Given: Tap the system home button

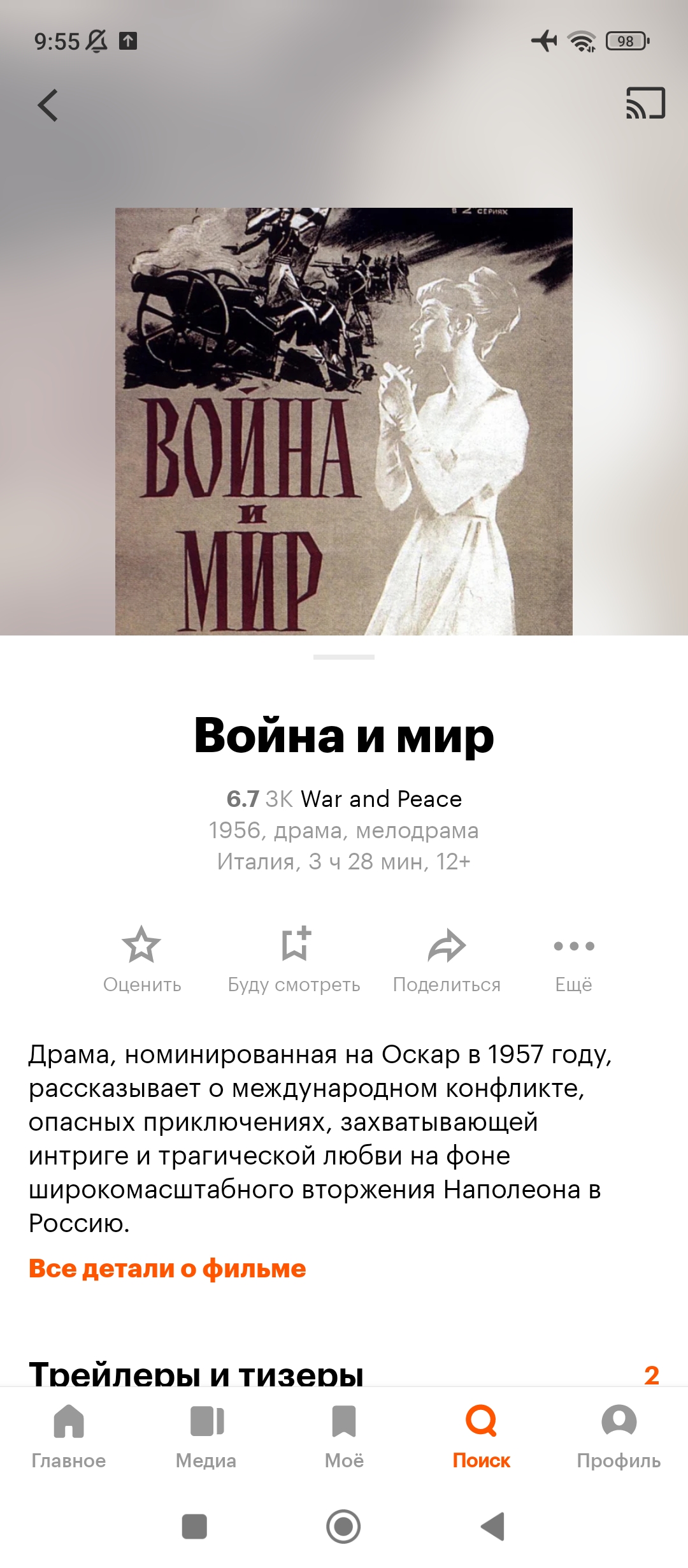Looking at the screenshot, I should [x=343, y=1527].
